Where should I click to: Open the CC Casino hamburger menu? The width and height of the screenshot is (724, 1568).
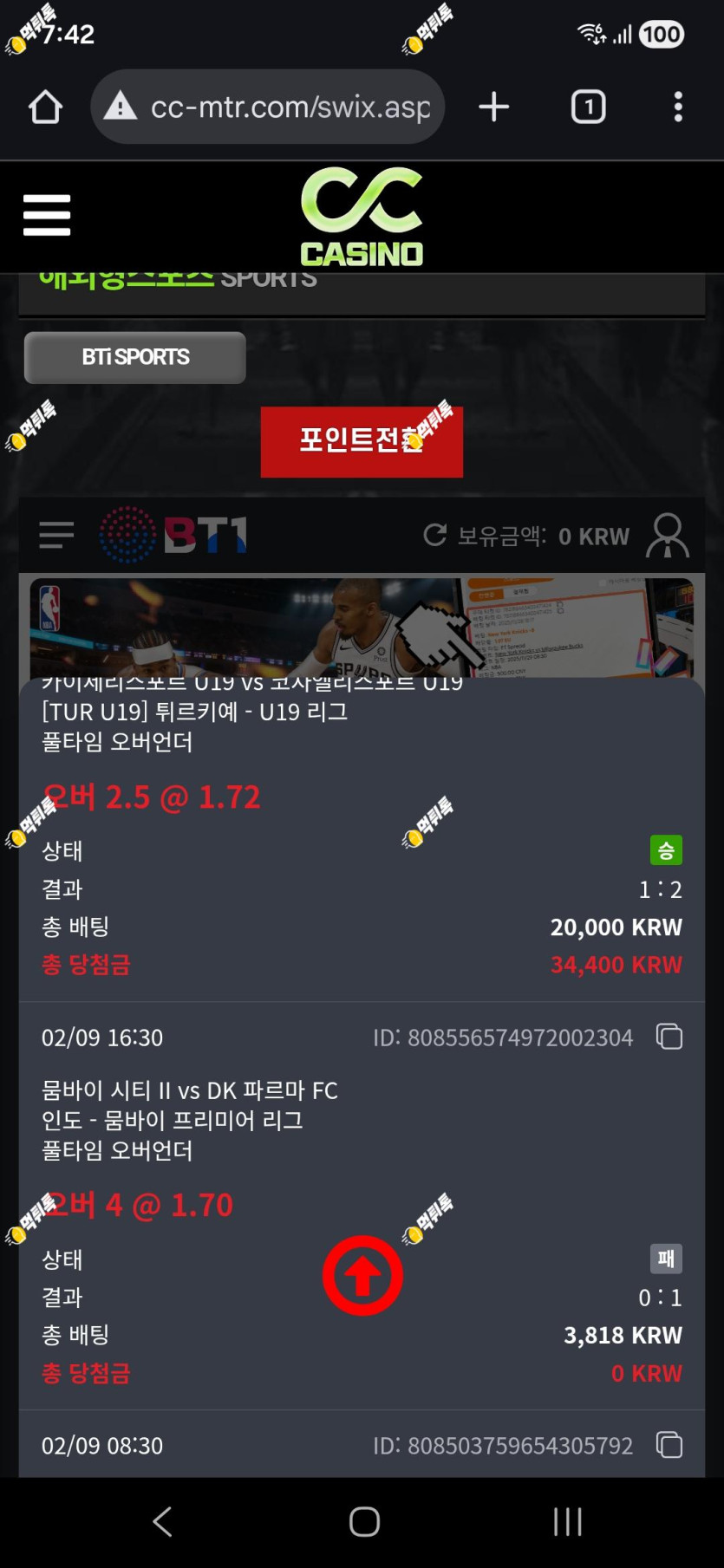[47, 215]
